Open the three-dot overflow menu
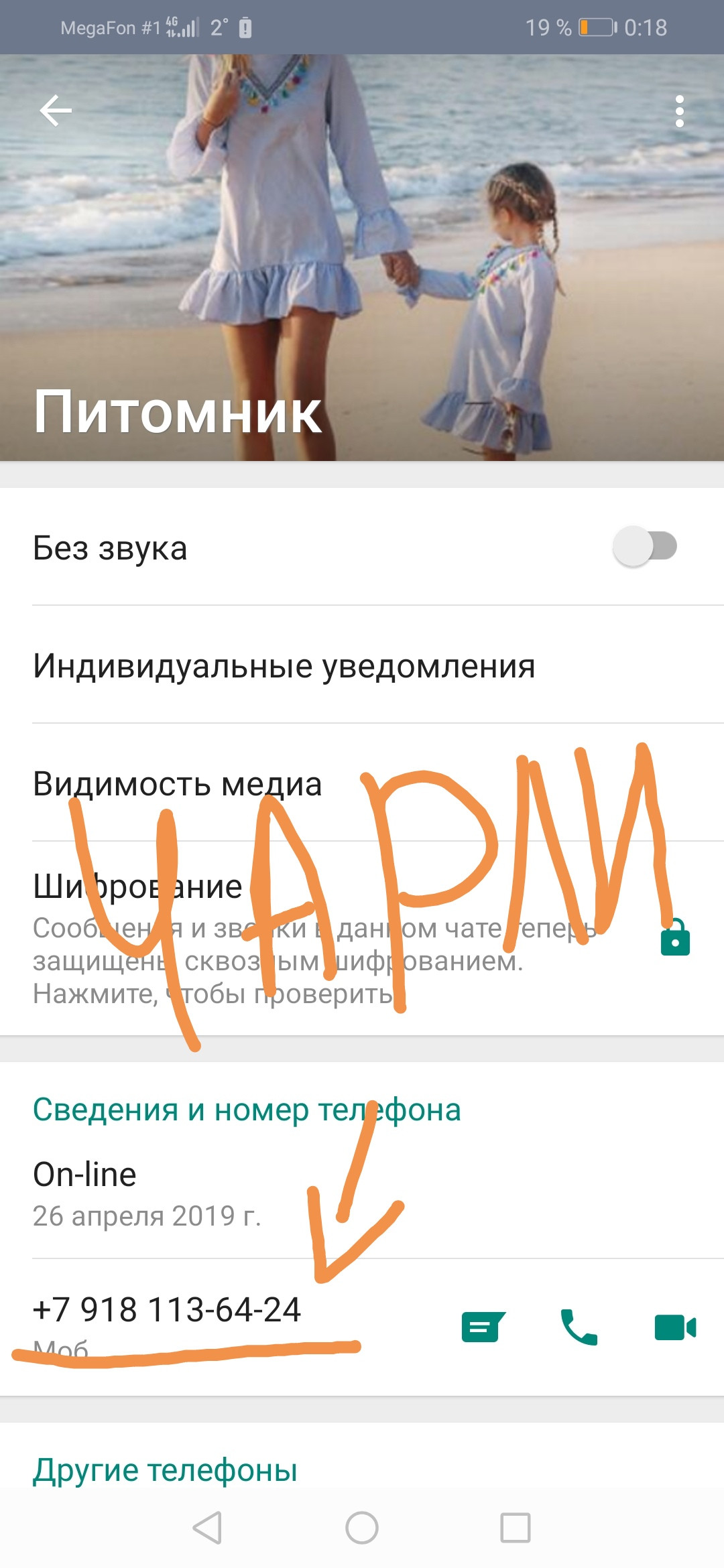Viewport: 724px width, 1568px height. click(x=679, y=111)
